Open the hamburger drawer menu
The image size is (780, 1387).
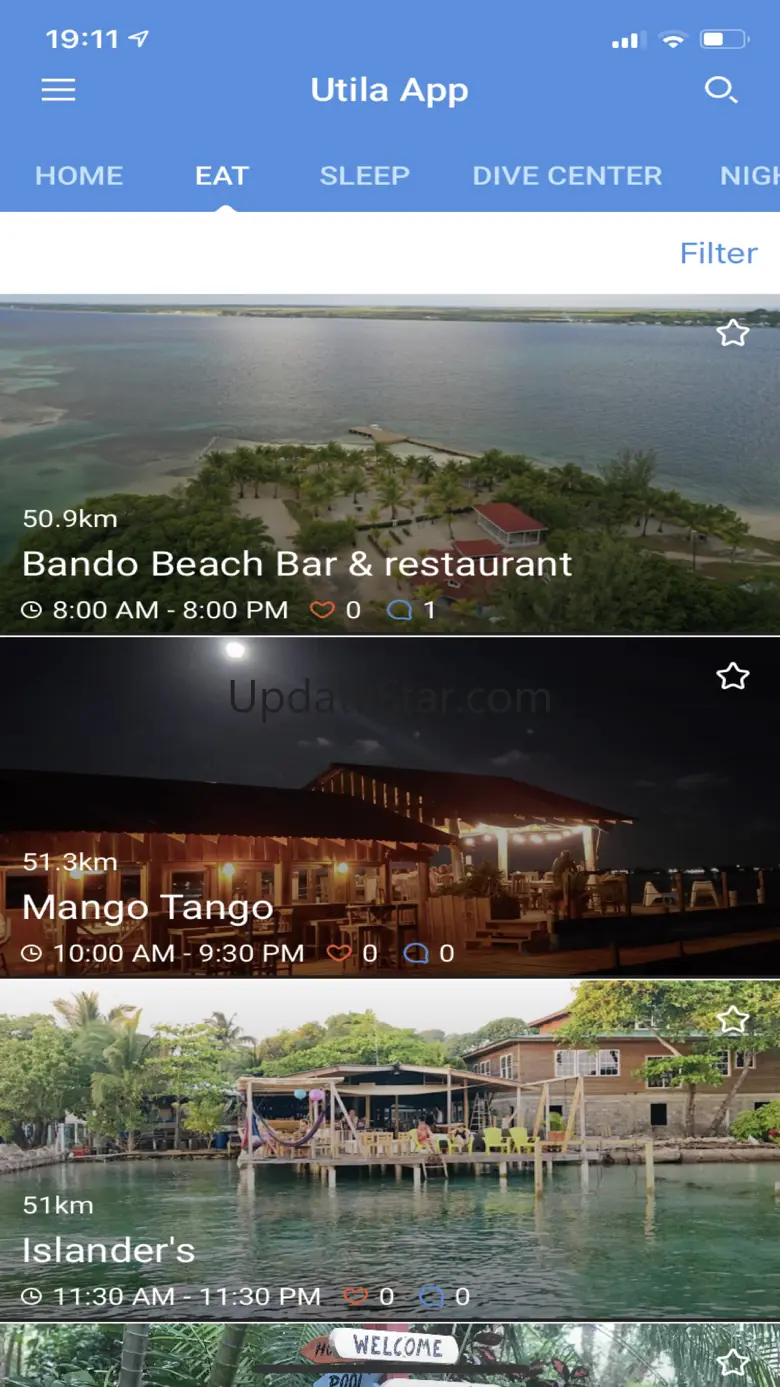[x=58, y=91]
